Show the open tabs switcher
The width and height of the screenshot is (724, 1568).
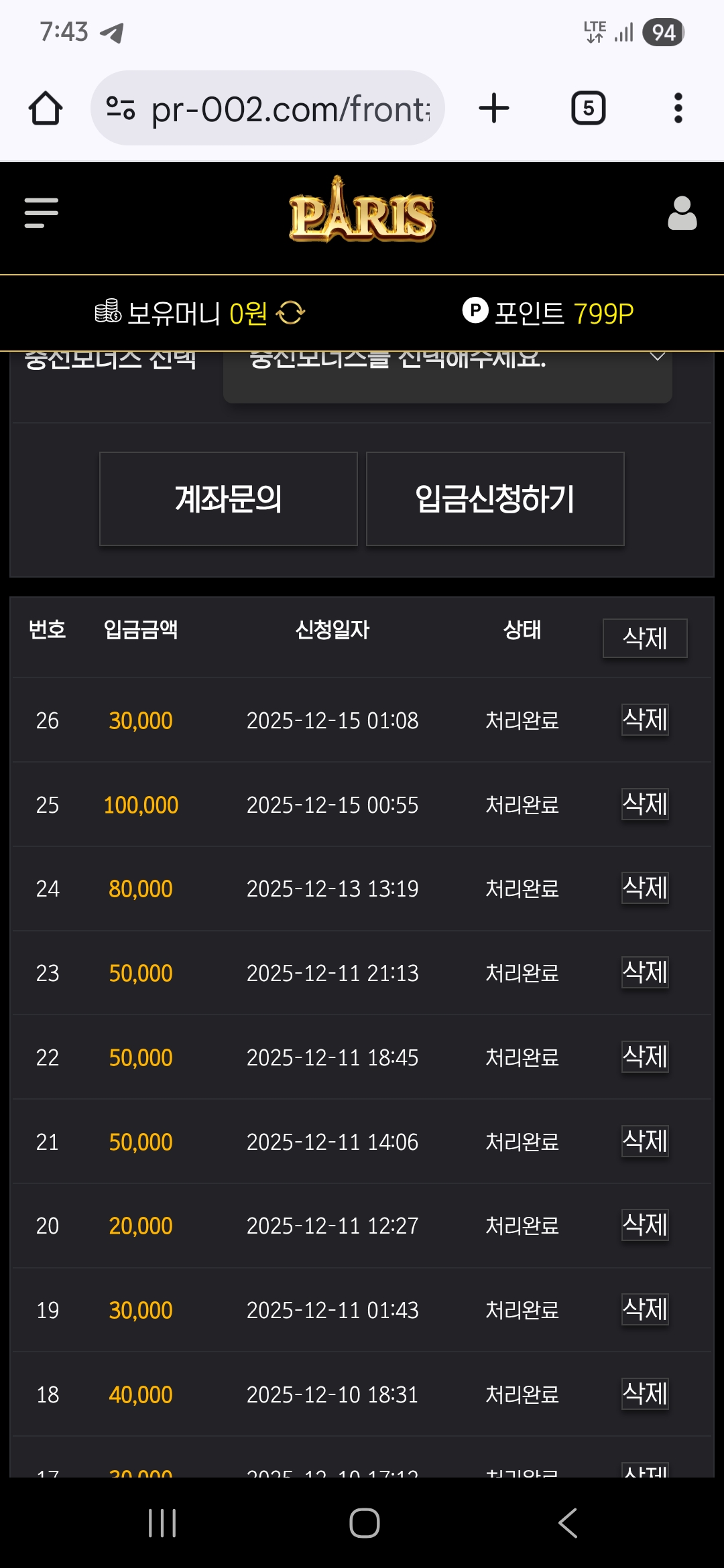(588, 109)
